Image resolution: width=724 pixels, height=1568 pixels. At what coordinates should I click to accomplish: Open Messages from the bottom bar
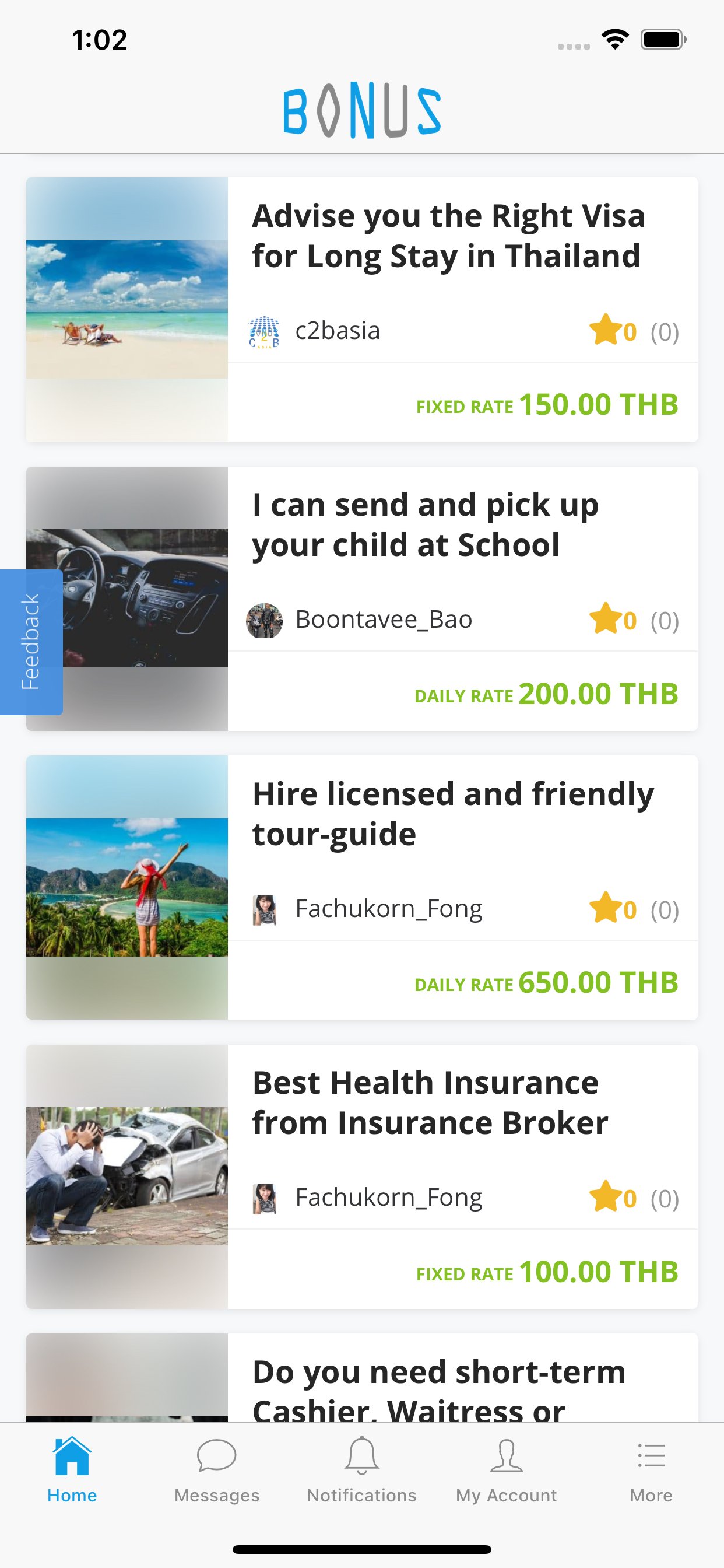click(x=217, y=1473)
